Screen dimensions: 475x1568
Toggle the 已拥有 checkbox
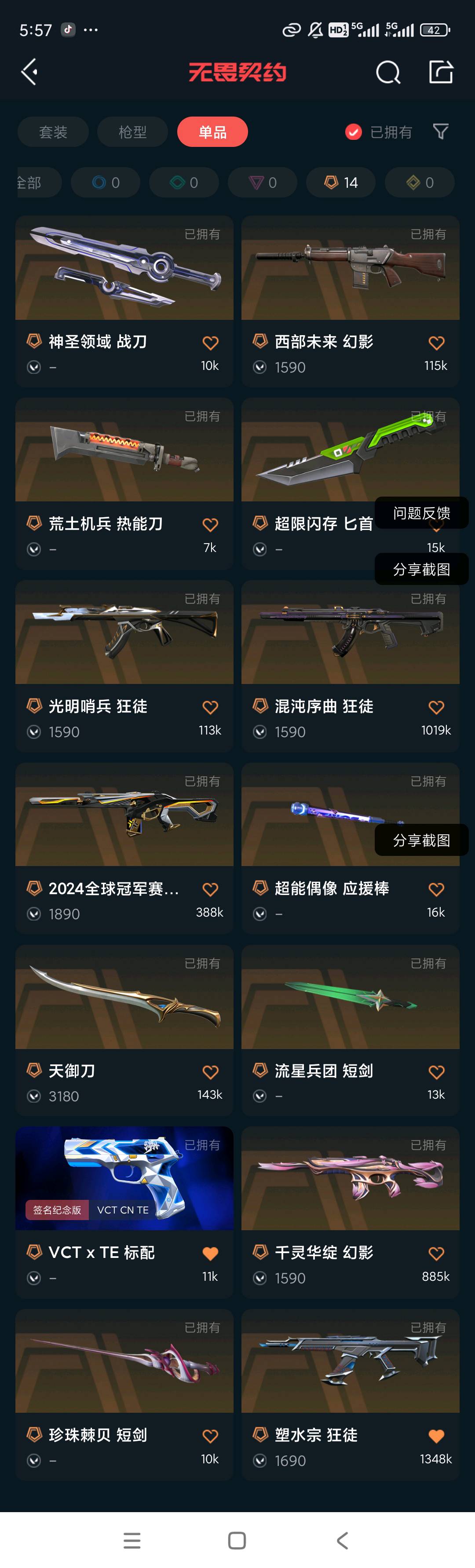point(354,132)
